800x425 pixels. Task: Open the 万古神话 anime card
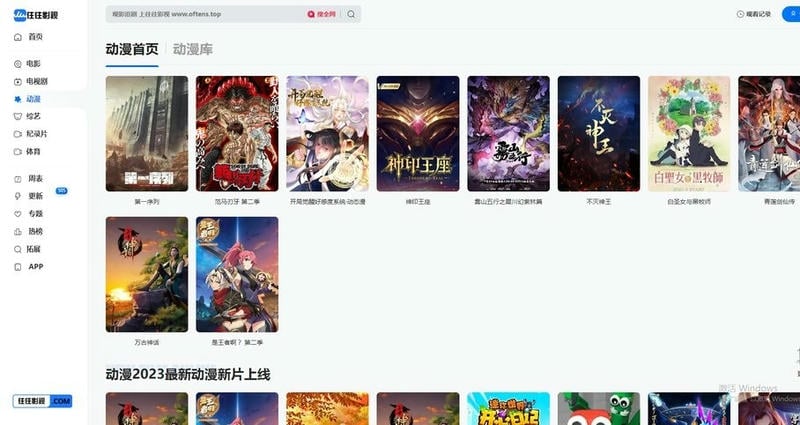146,274
